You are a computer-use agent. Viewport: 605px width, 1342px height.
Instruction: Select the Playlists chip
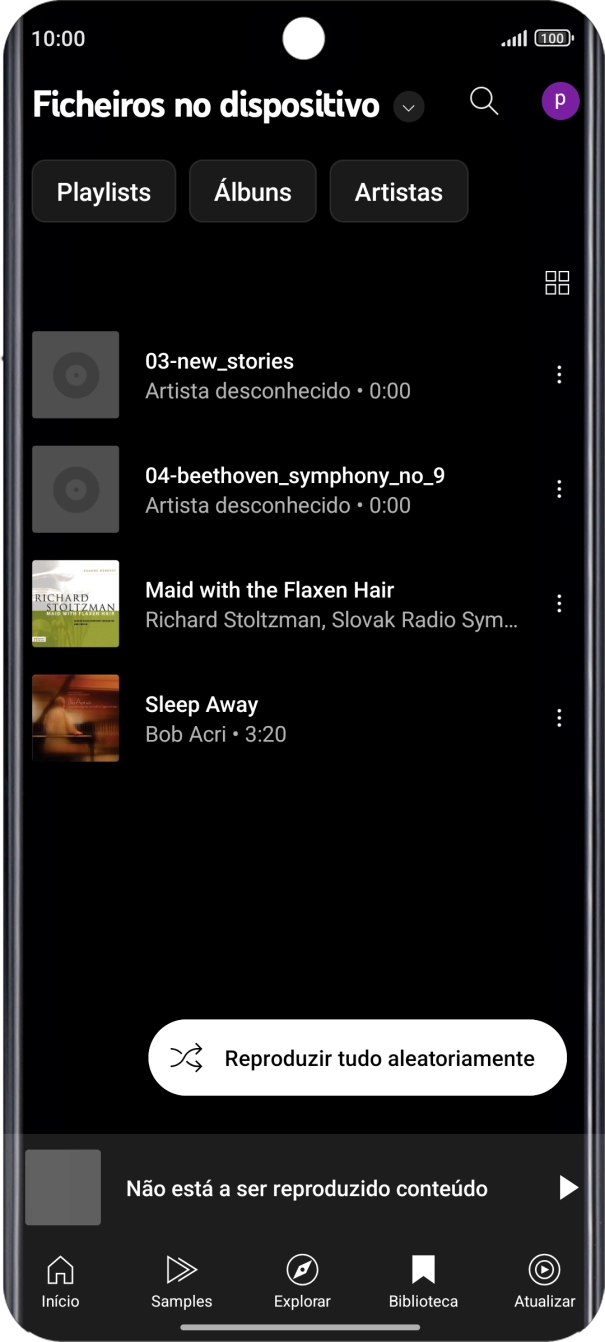(104, 192)
